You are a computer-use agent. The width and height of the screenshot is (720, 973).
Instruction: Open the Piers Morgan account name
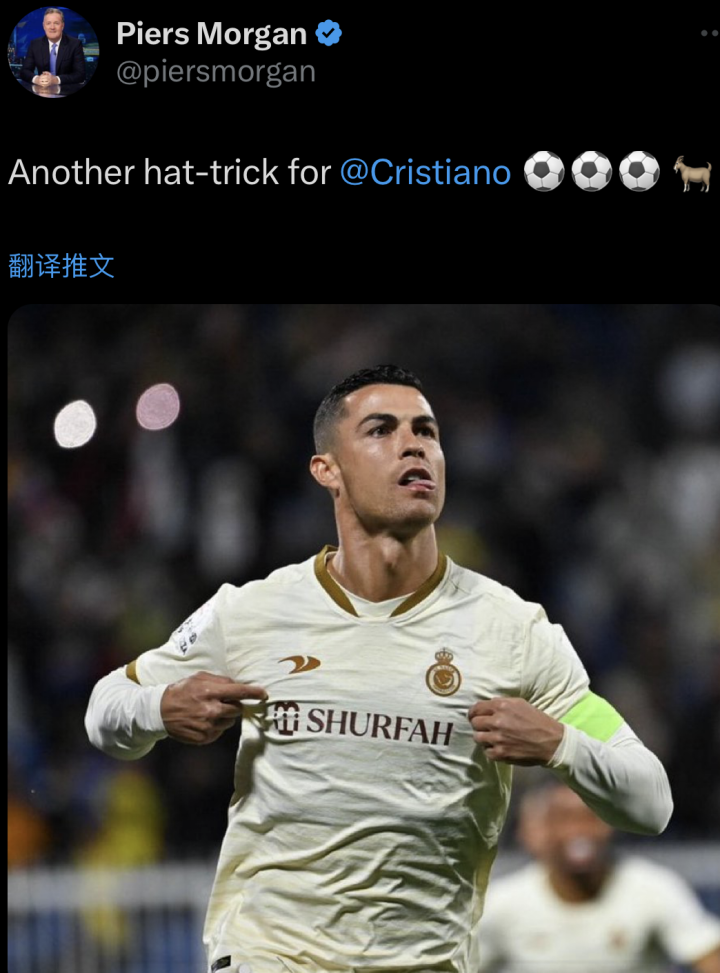(x=212, y=34)
